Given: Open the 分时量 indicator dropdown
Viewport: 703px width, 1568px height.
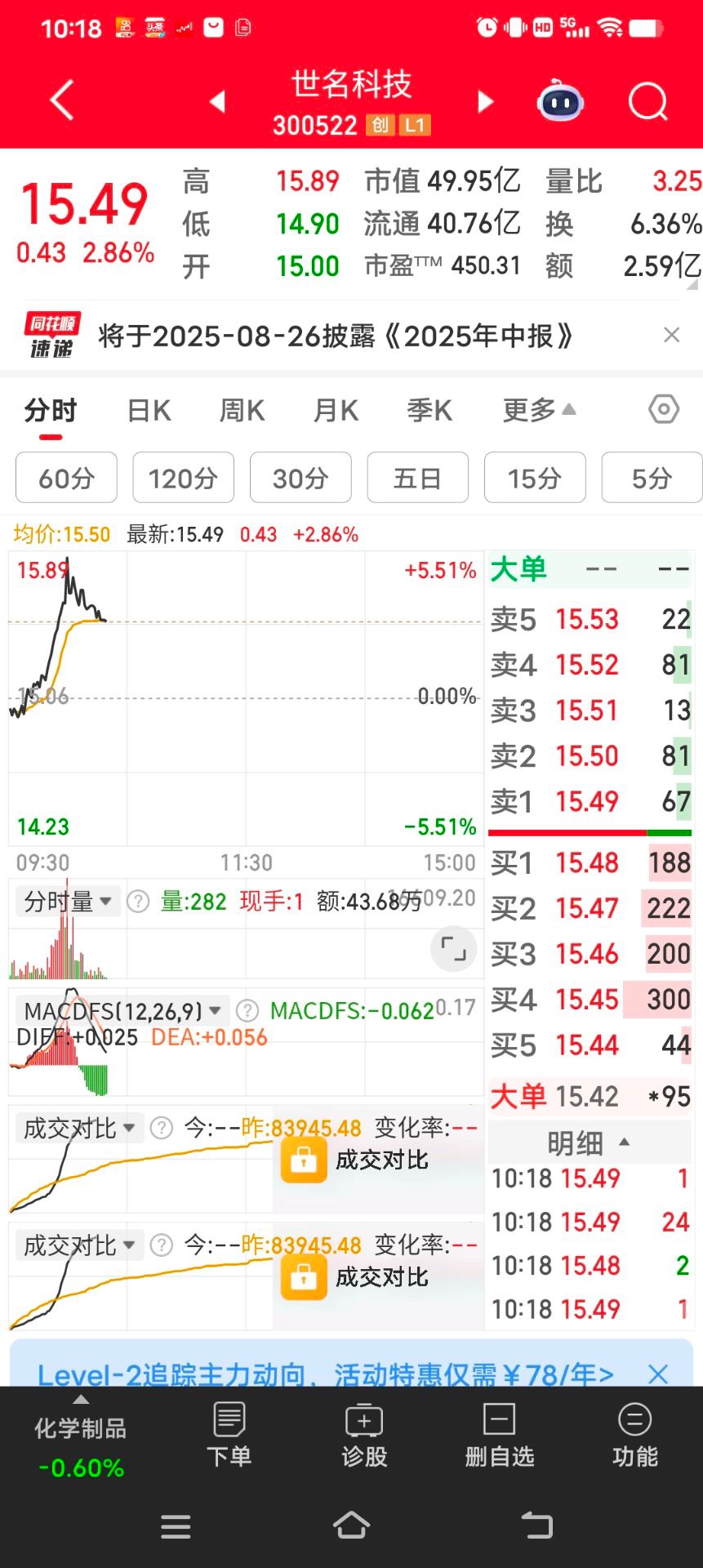Looking at the screenshot, I should (68, 902).
